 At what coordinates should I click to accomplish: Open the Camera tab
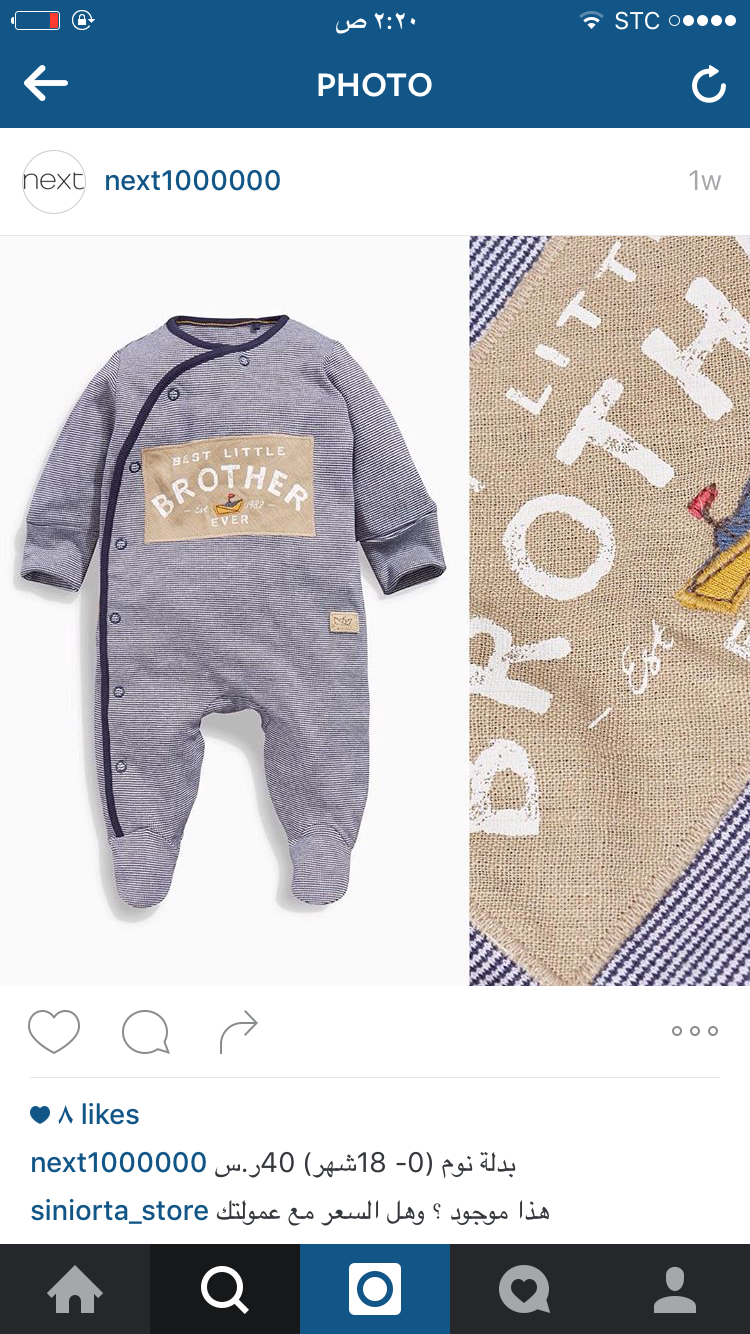click(x=375, y=1289)
